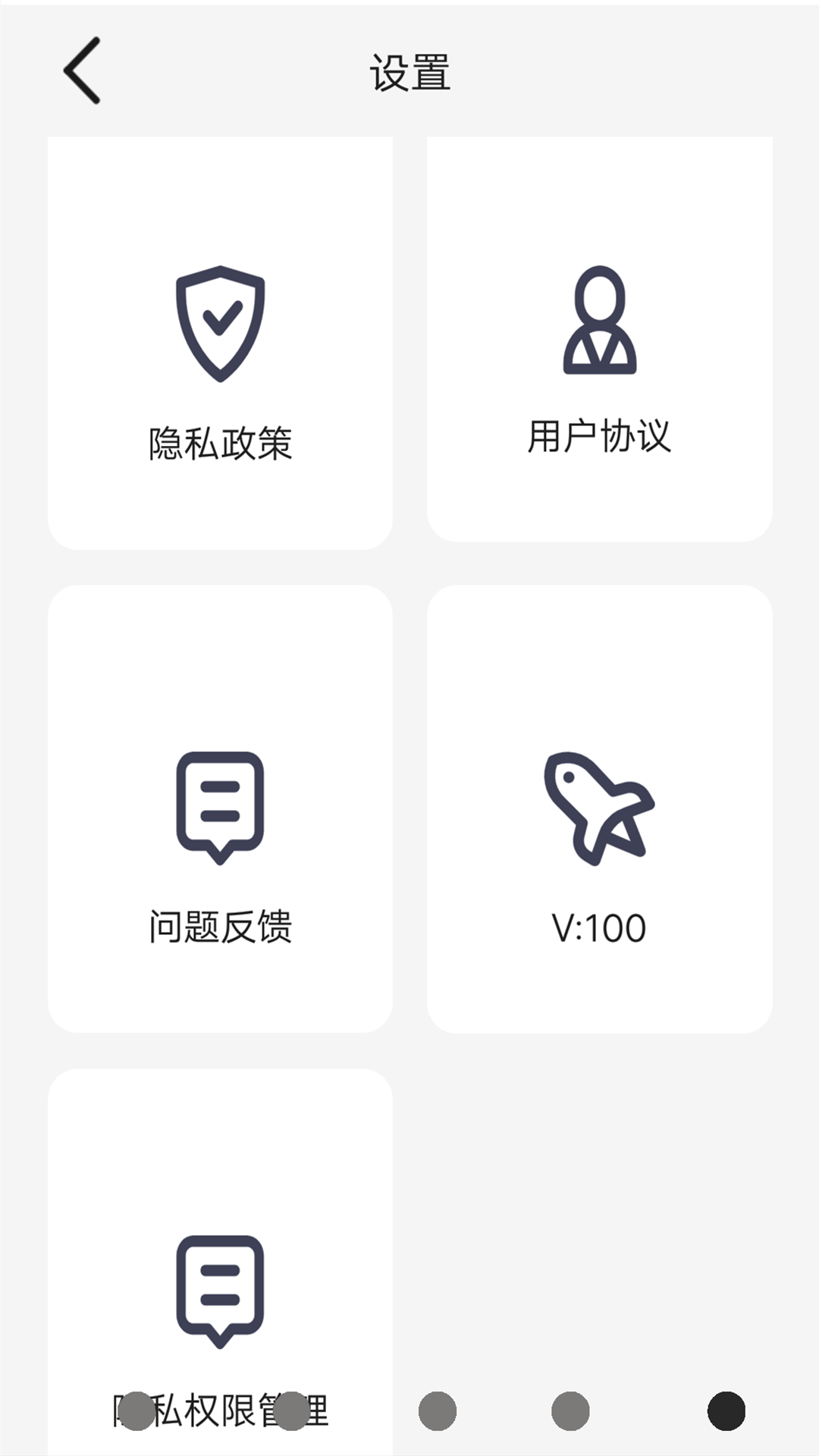The width and height of the screenshot is (819, 1456).
Task: Select the shield icon for 隐私政策
Action: pos(221,318)
